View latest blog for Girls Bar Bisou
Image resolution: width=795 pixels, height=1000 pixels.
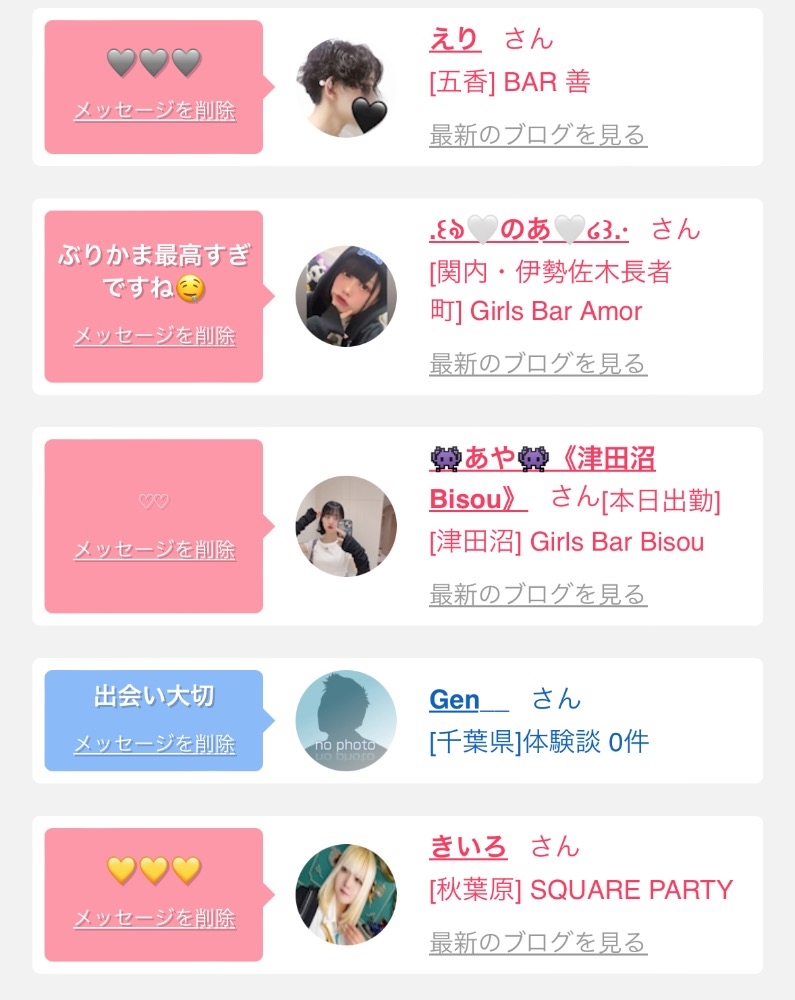(538, 594)
